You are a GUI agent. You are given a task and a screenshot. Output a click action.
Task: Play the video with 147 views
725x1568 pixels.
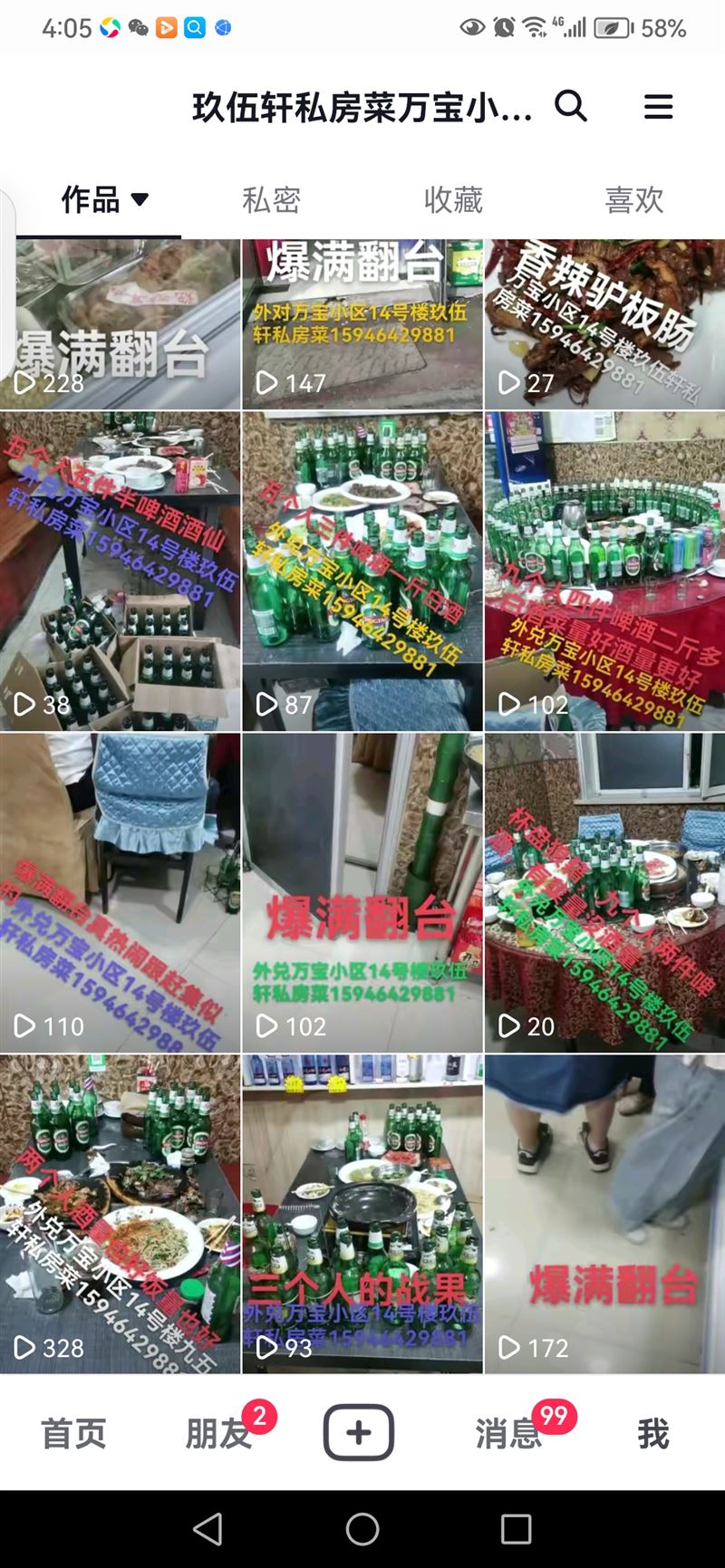click(362, 324)
